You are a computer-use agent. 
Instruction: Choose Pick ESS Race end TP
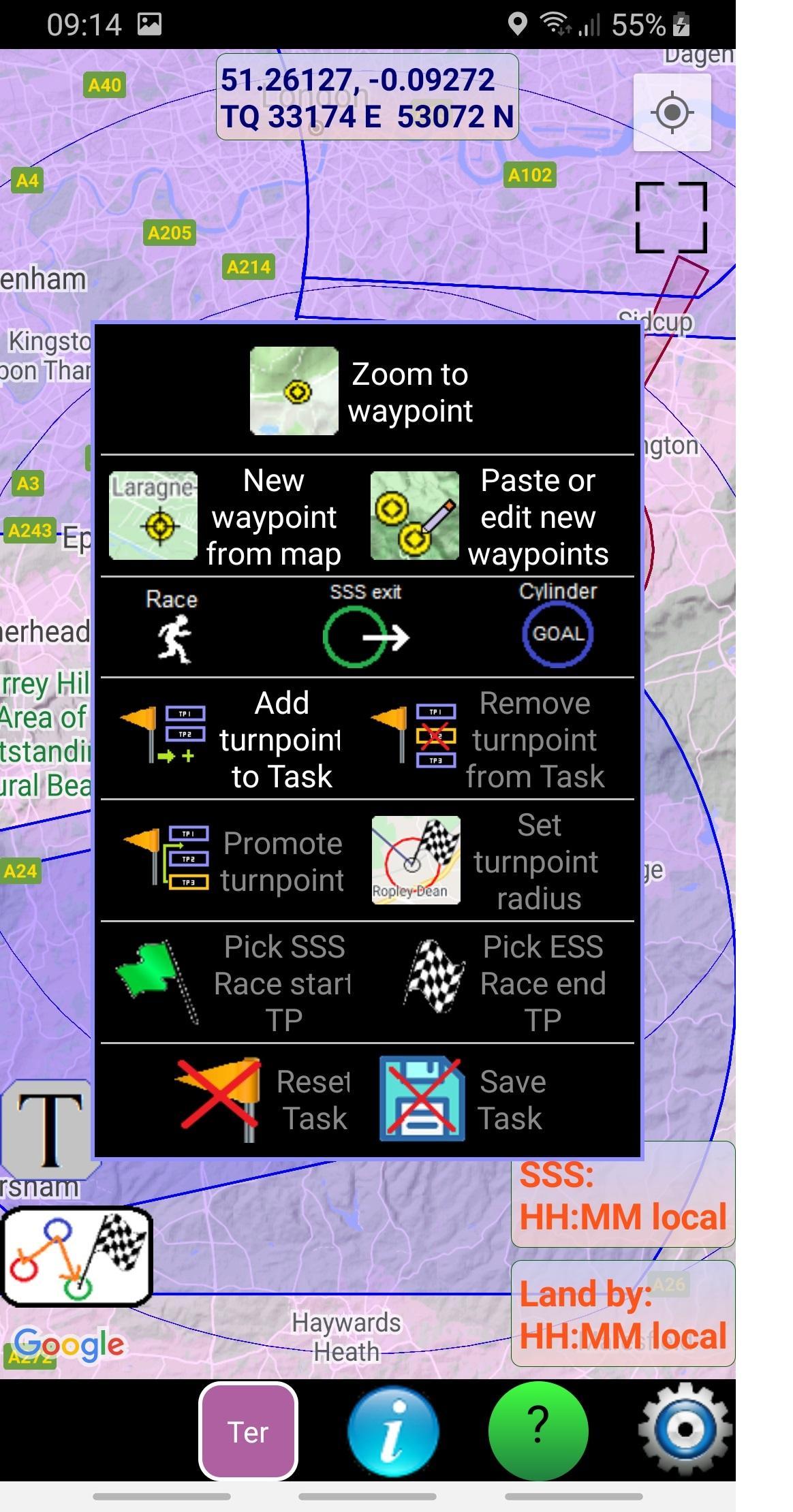click(504, 983)
